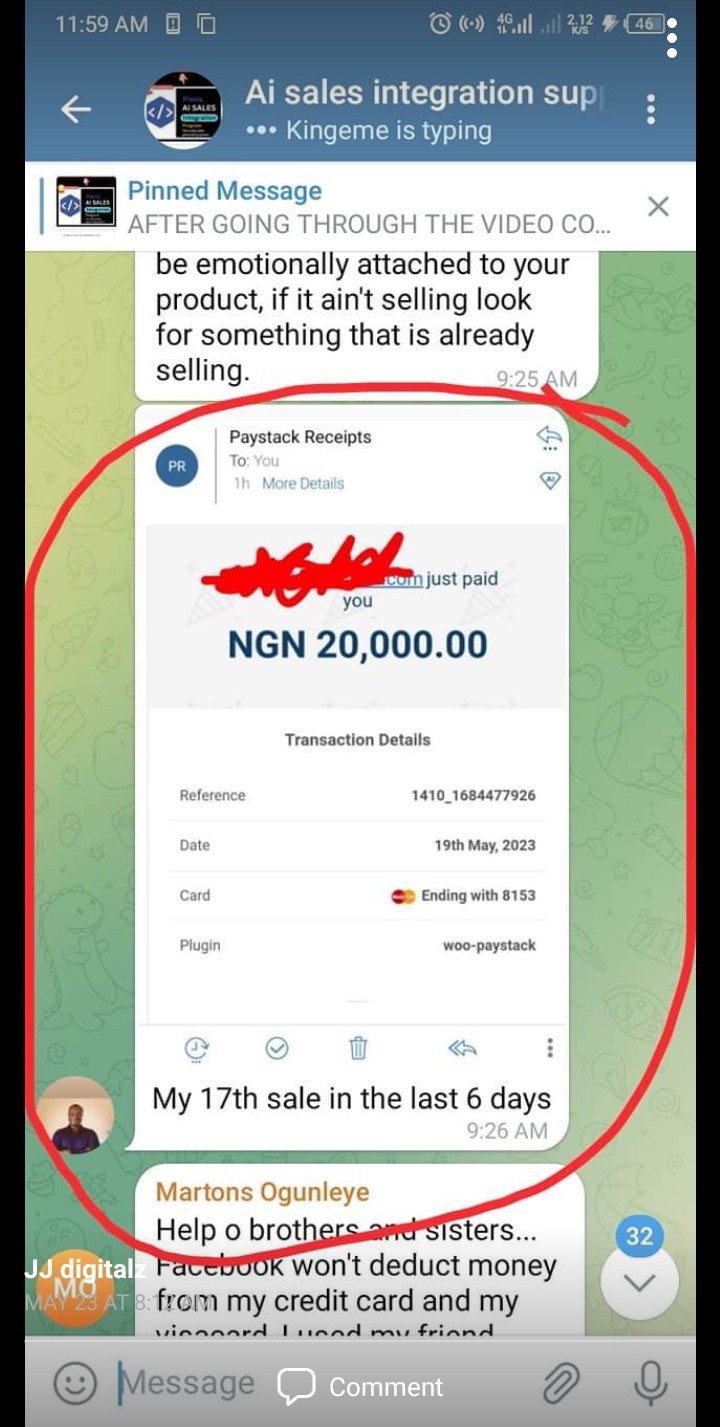
Task: Expand the receipt via More Details
Action: 305,483
